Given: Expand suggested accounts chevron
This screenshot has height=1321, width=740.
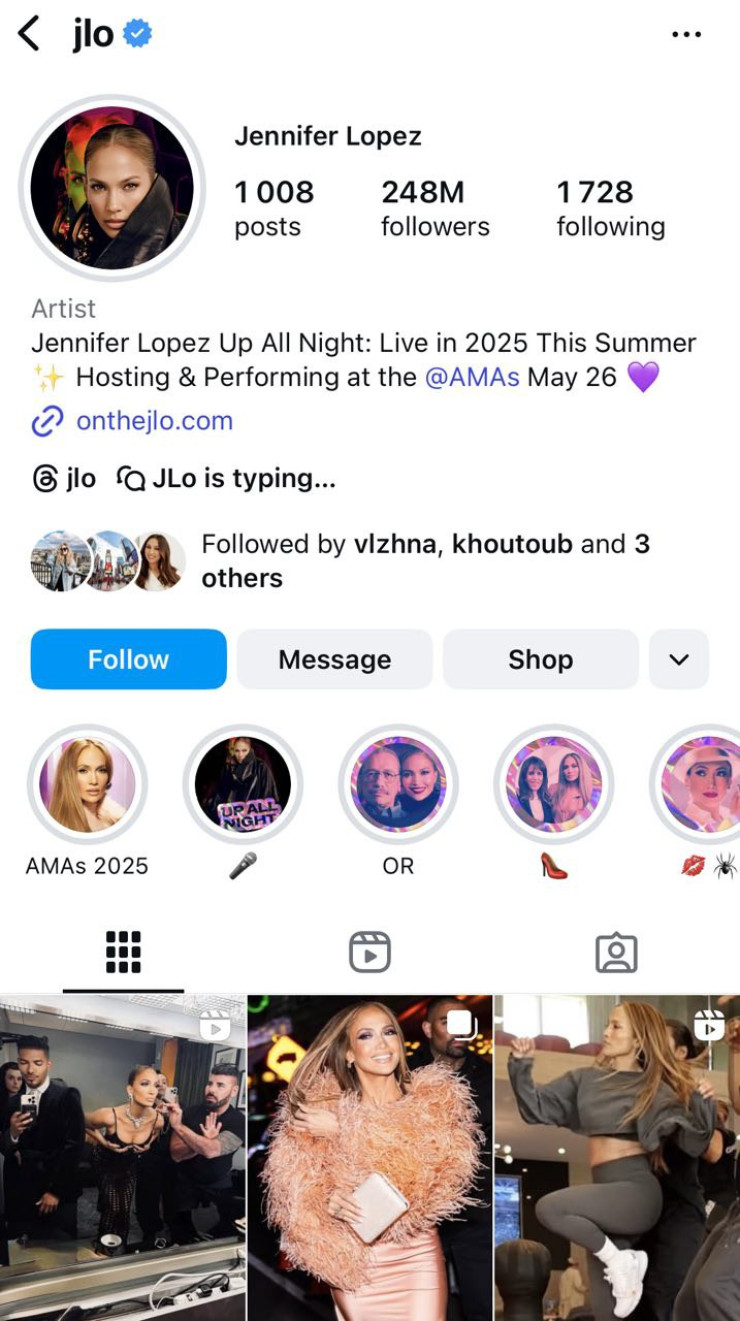Looking at the screenshot, I should pos(679,659).
